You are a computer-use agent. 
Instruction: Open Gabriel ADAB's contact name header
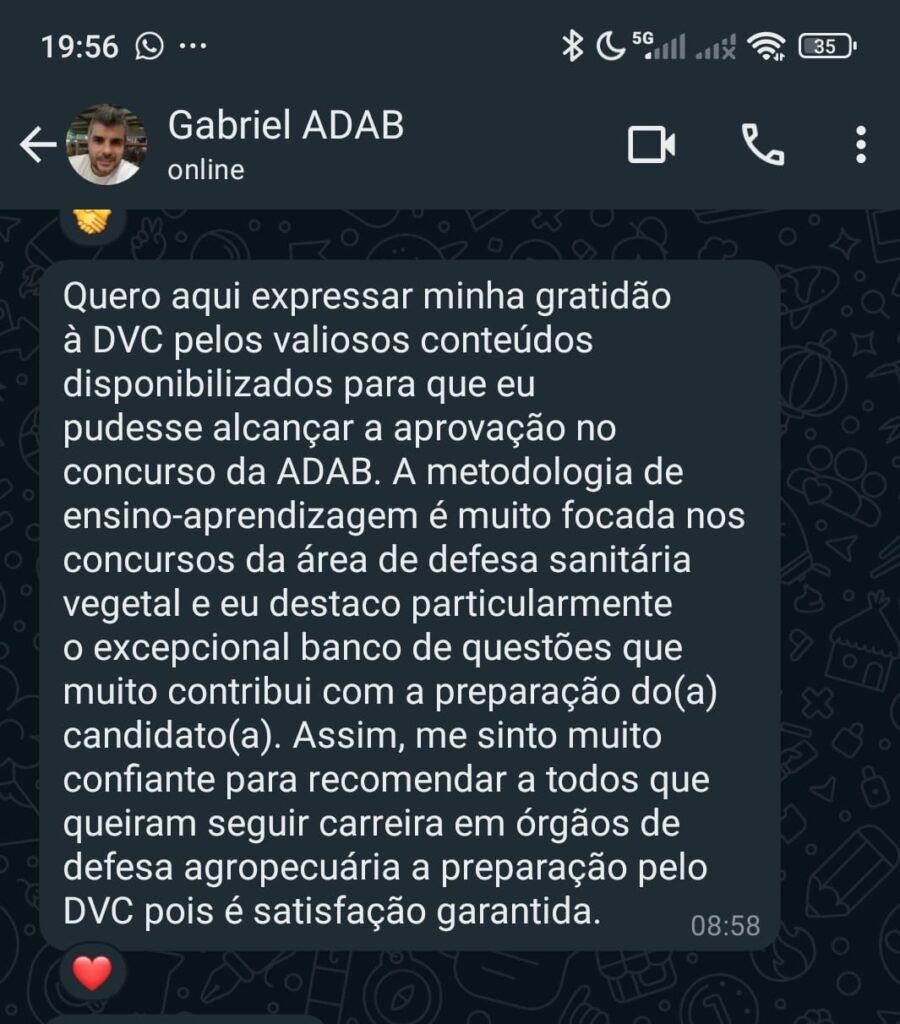coord(287,126)
